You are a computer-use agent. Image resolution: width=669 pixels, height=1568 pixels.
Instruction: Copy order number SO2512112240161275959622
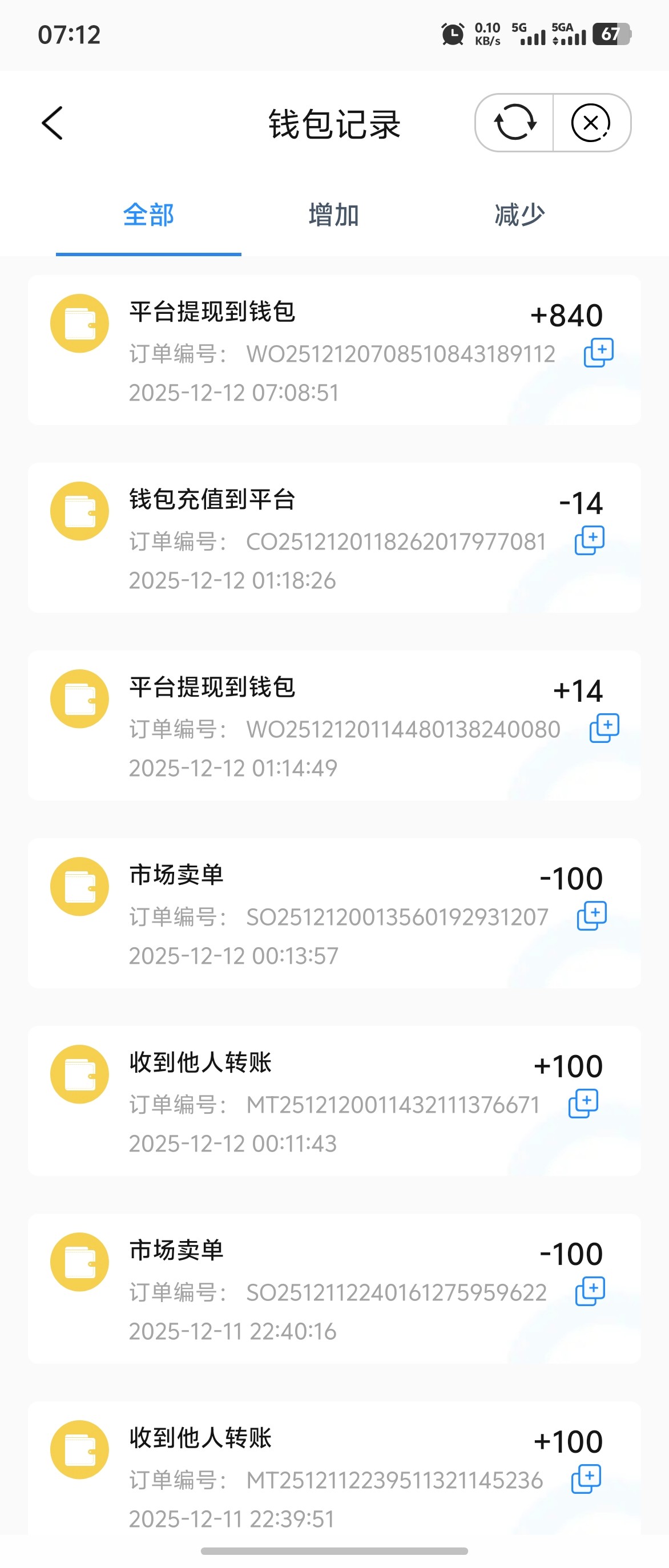click(590, 1292)
